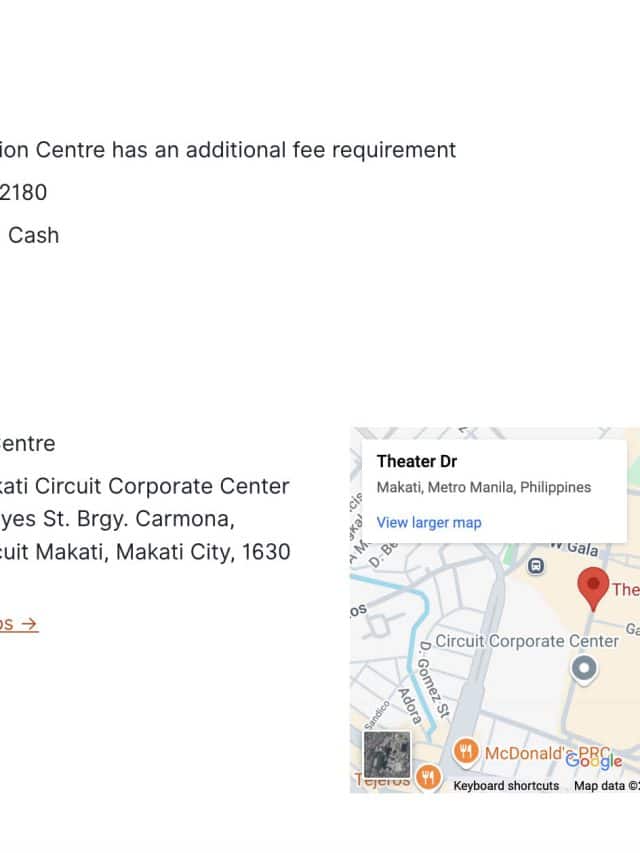Image resolution: width=640 pixels, height=853 pixels.
Task: Switch map to satellite view thumbnail
Action: tap(386, 755)
